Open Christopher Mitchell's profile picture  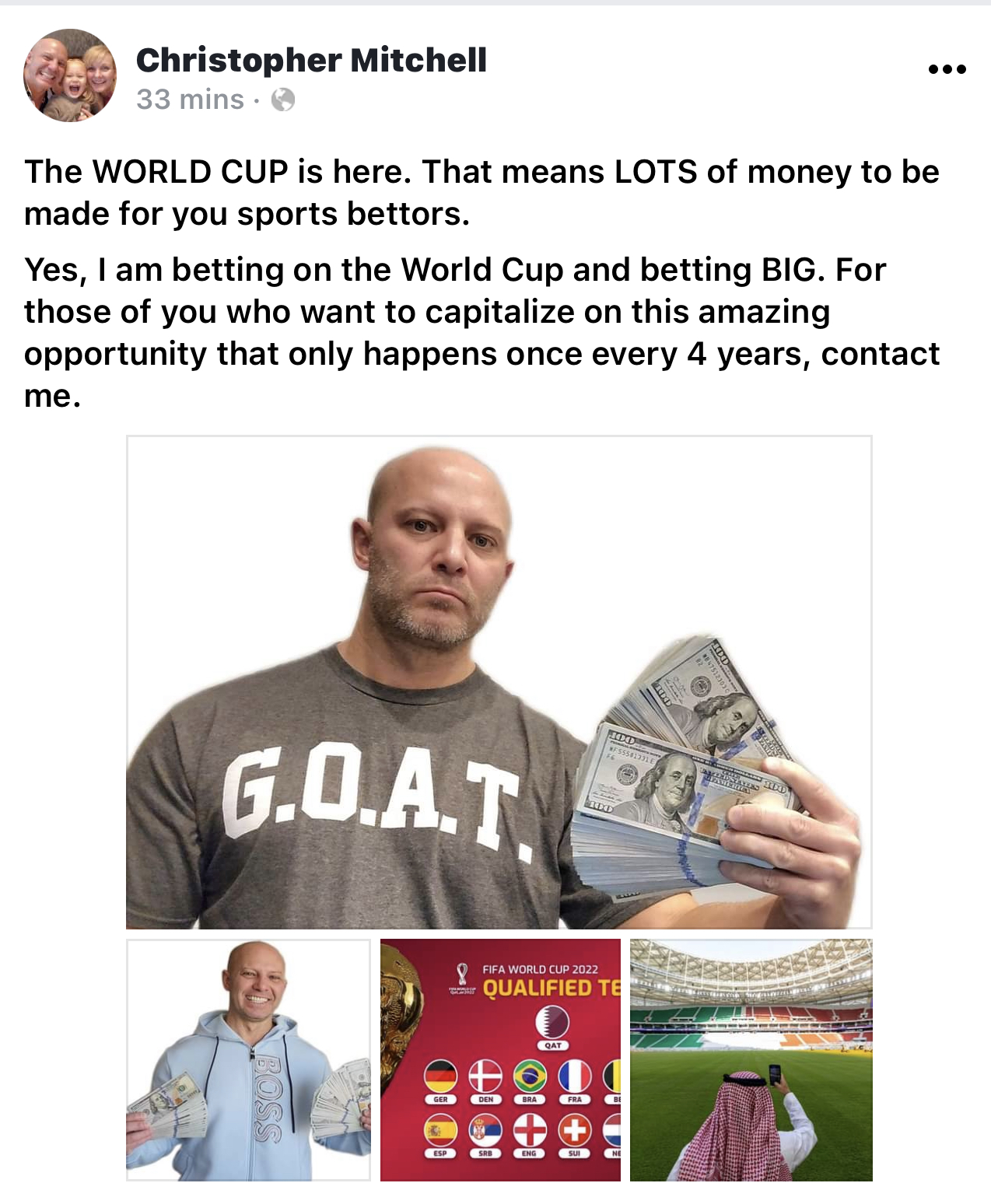click(70, 75)
